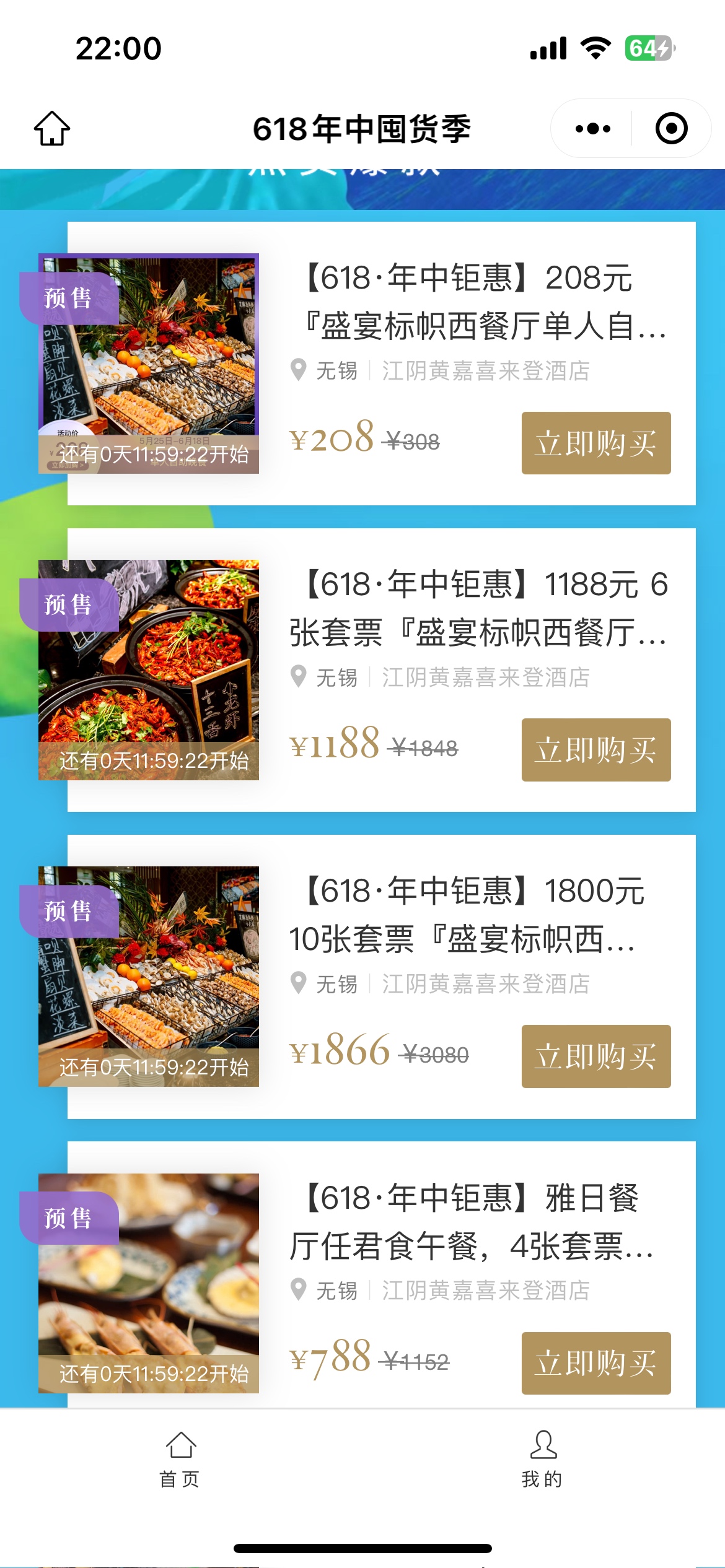
Task: Hit 立即购买 on the ¥788 lunch deal
Action: [595, 1363]
